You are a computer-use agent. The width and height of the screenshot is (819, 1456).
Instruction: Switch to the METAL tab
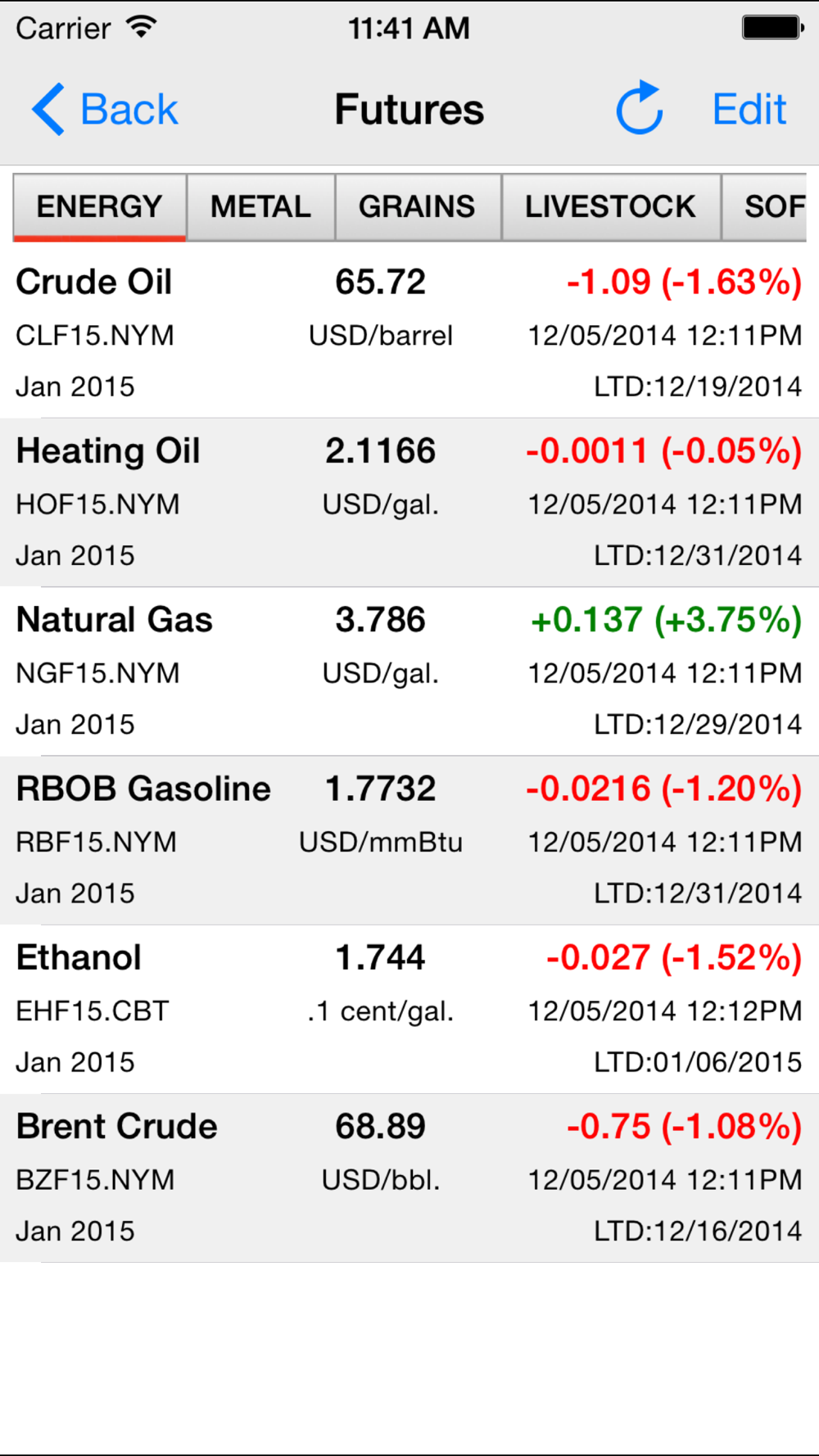coord(261,207)
